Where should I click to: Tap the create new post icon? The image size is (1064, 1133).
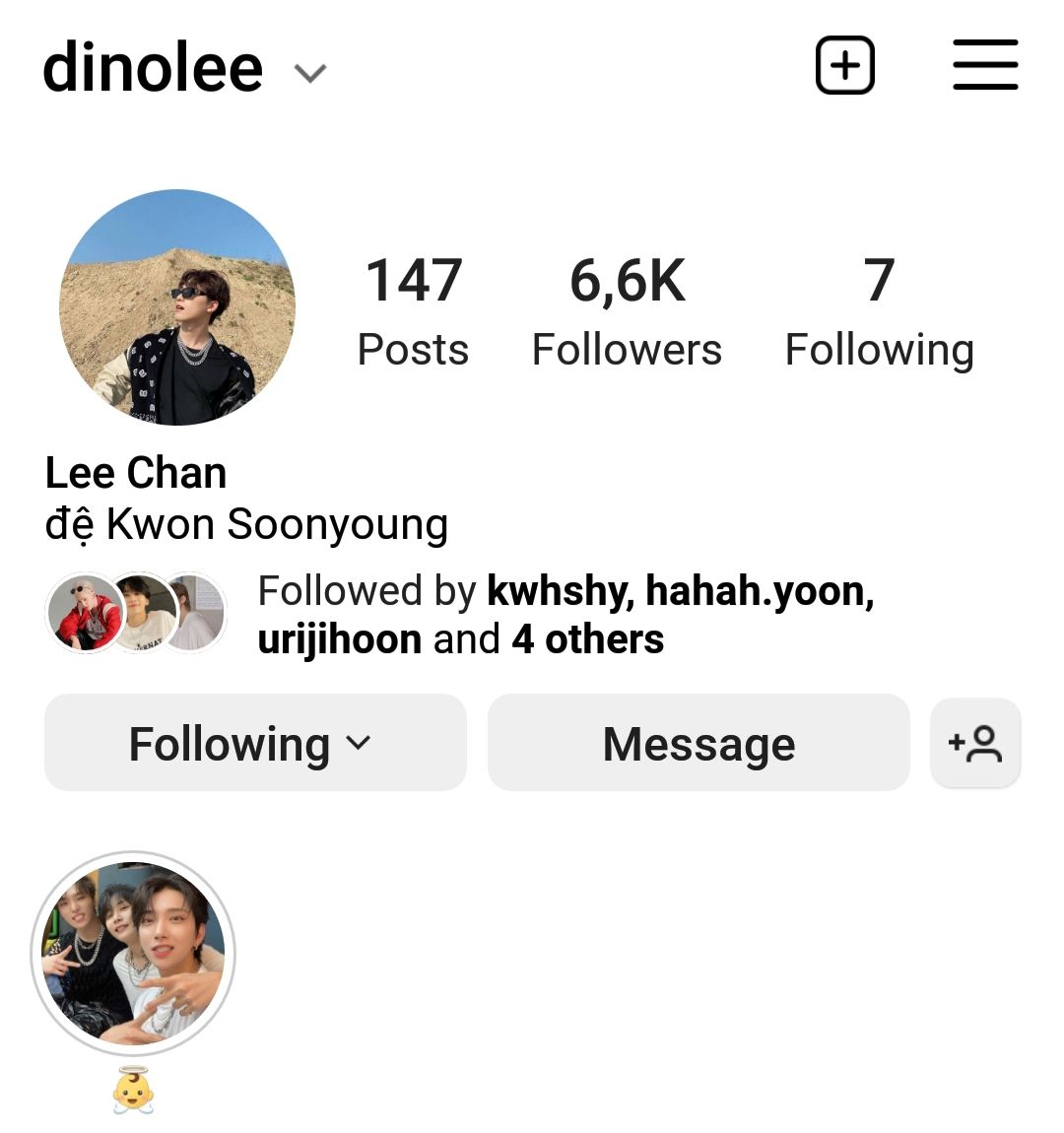point(845,66)
